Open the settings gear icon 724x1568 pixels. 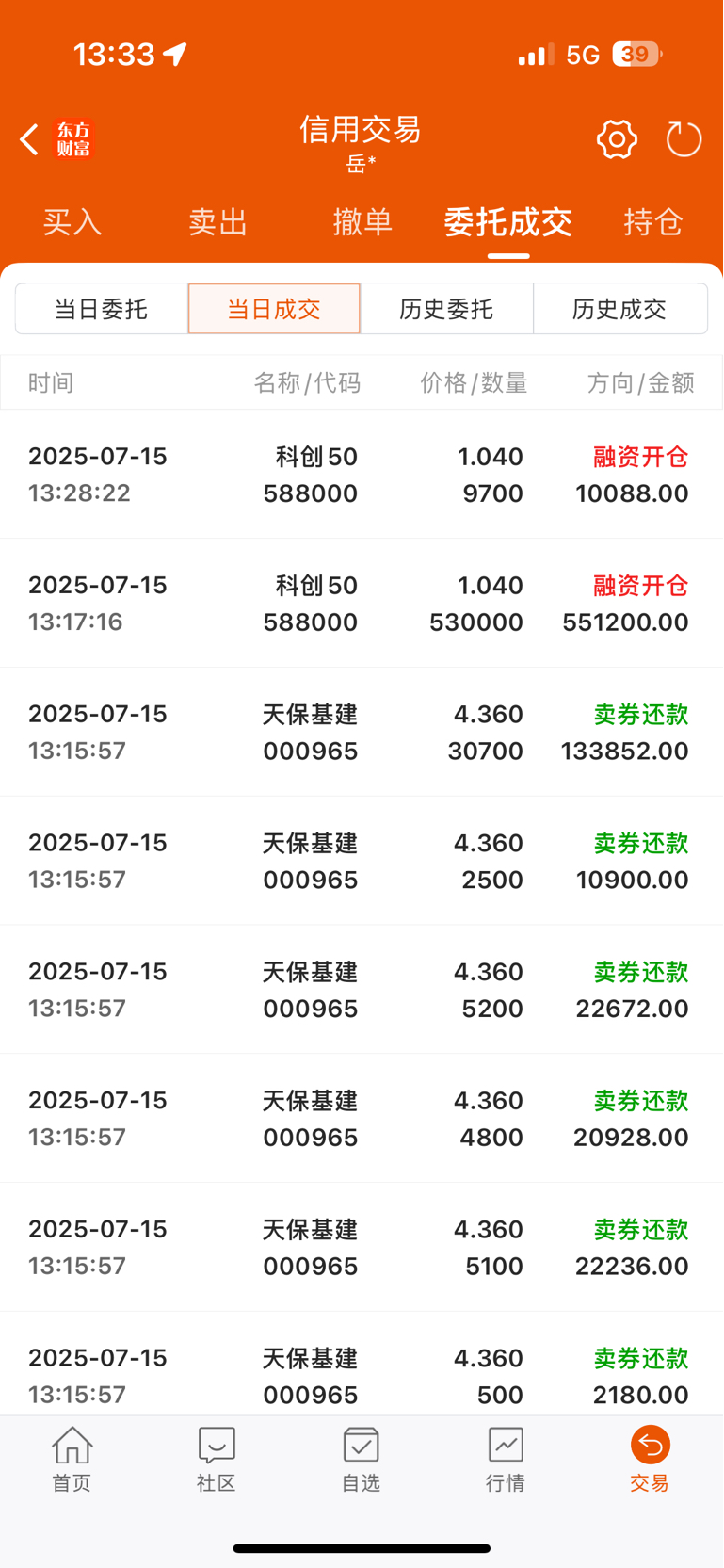[617, 139]
